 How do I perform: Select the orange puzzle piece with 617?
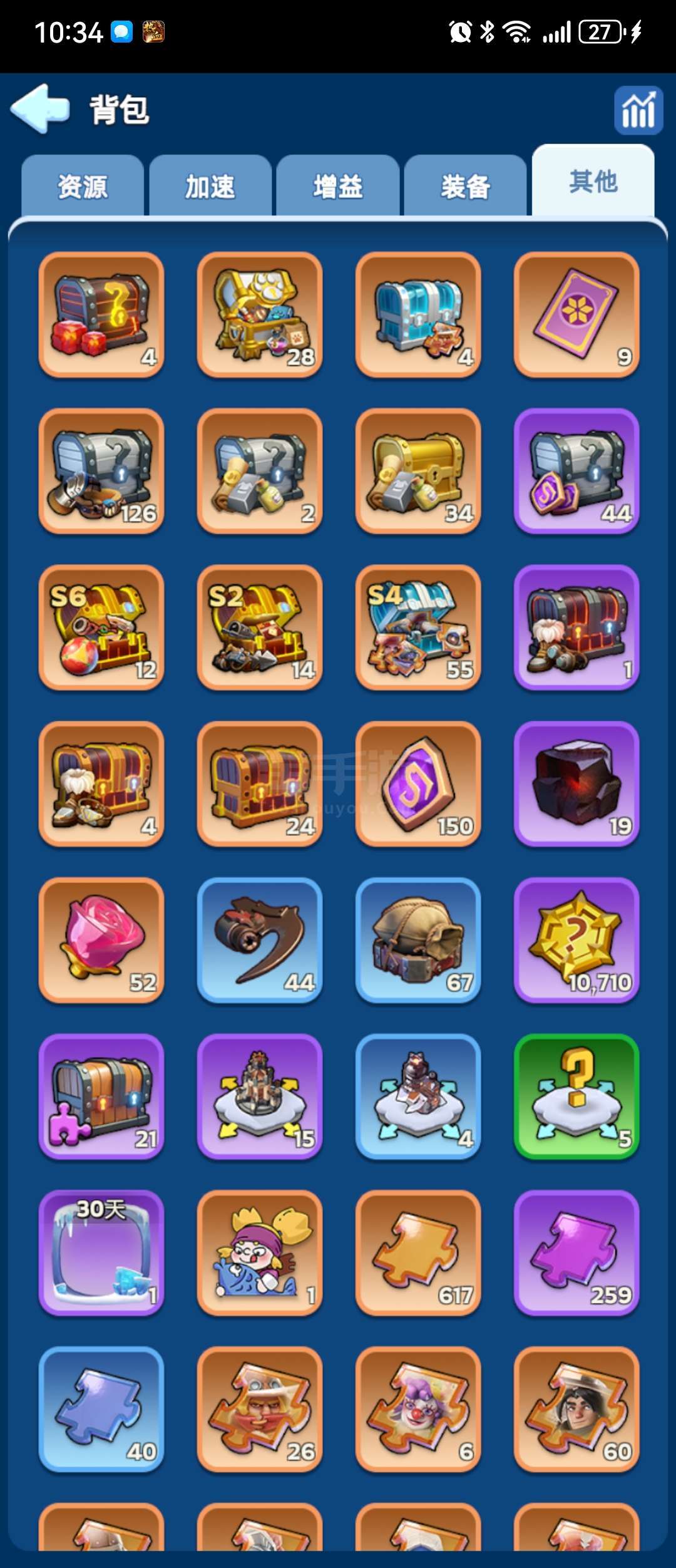pyautogui.click(x=418, y=1253)
